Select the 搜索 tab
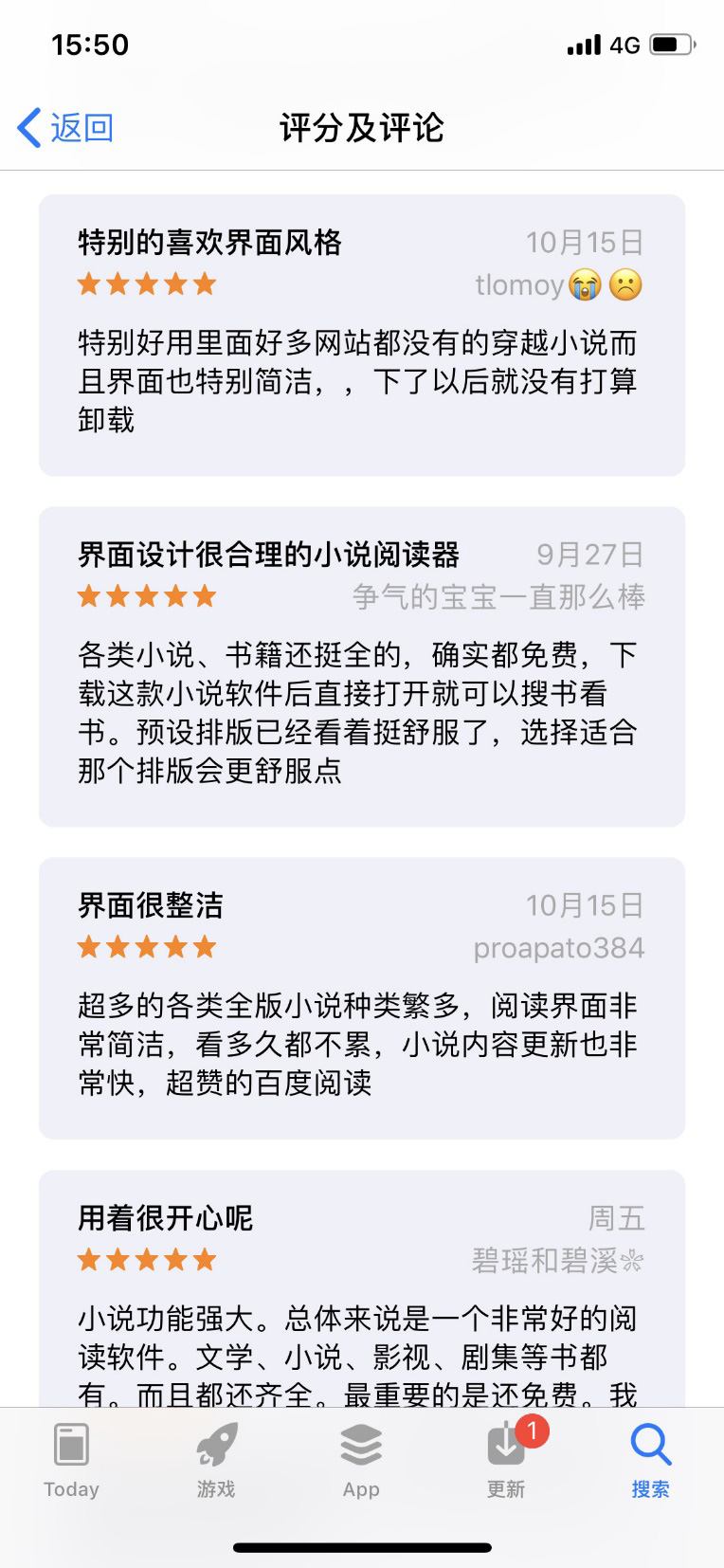The height and width of the screenshot is (1568, 724). [651, 1460]
